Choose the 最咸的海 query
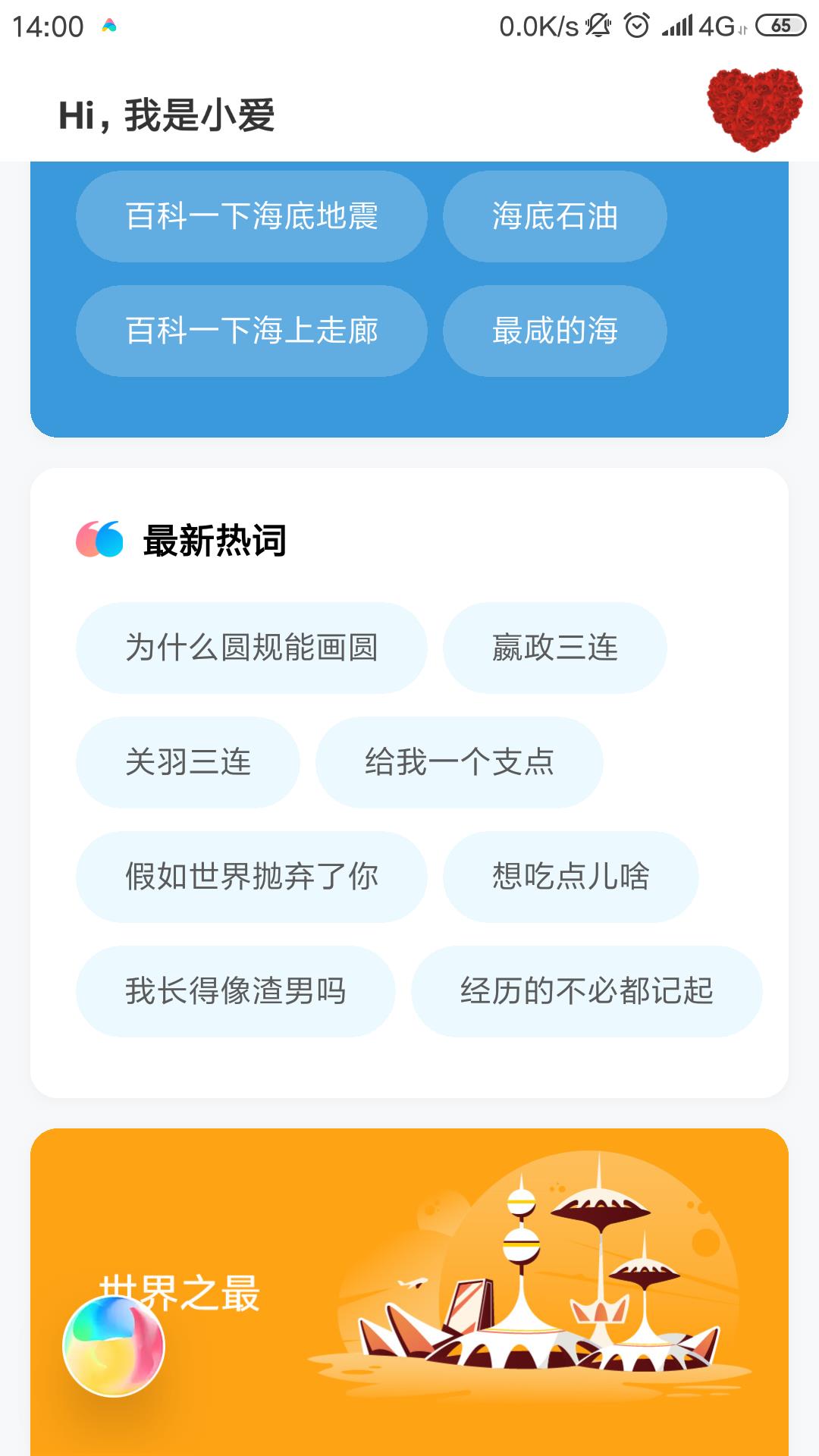This screenshot has height=1456, width=819. [554, 330]
